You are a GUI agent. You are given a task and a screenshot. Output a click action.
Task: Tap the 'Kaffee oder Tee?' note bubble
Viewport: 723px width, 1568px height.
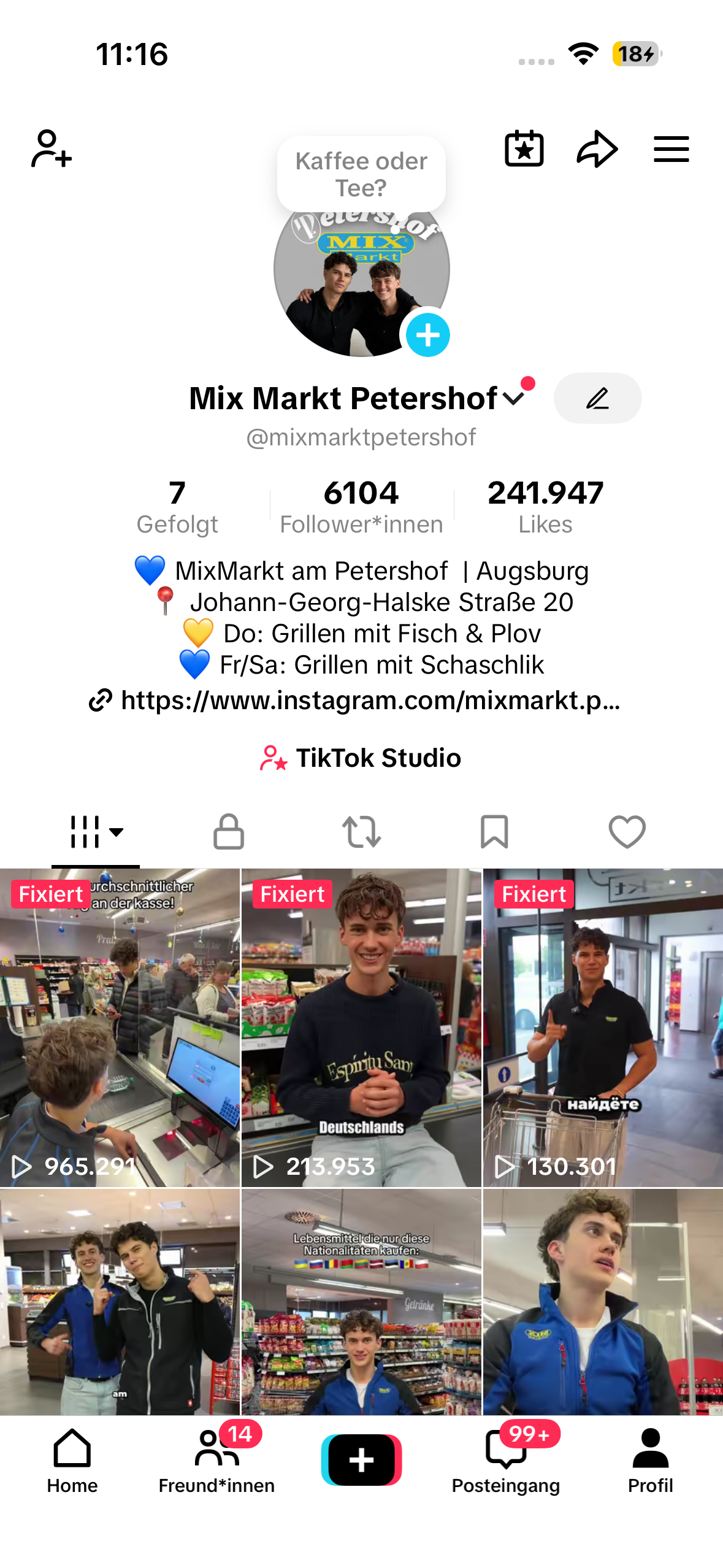point(361,174)
